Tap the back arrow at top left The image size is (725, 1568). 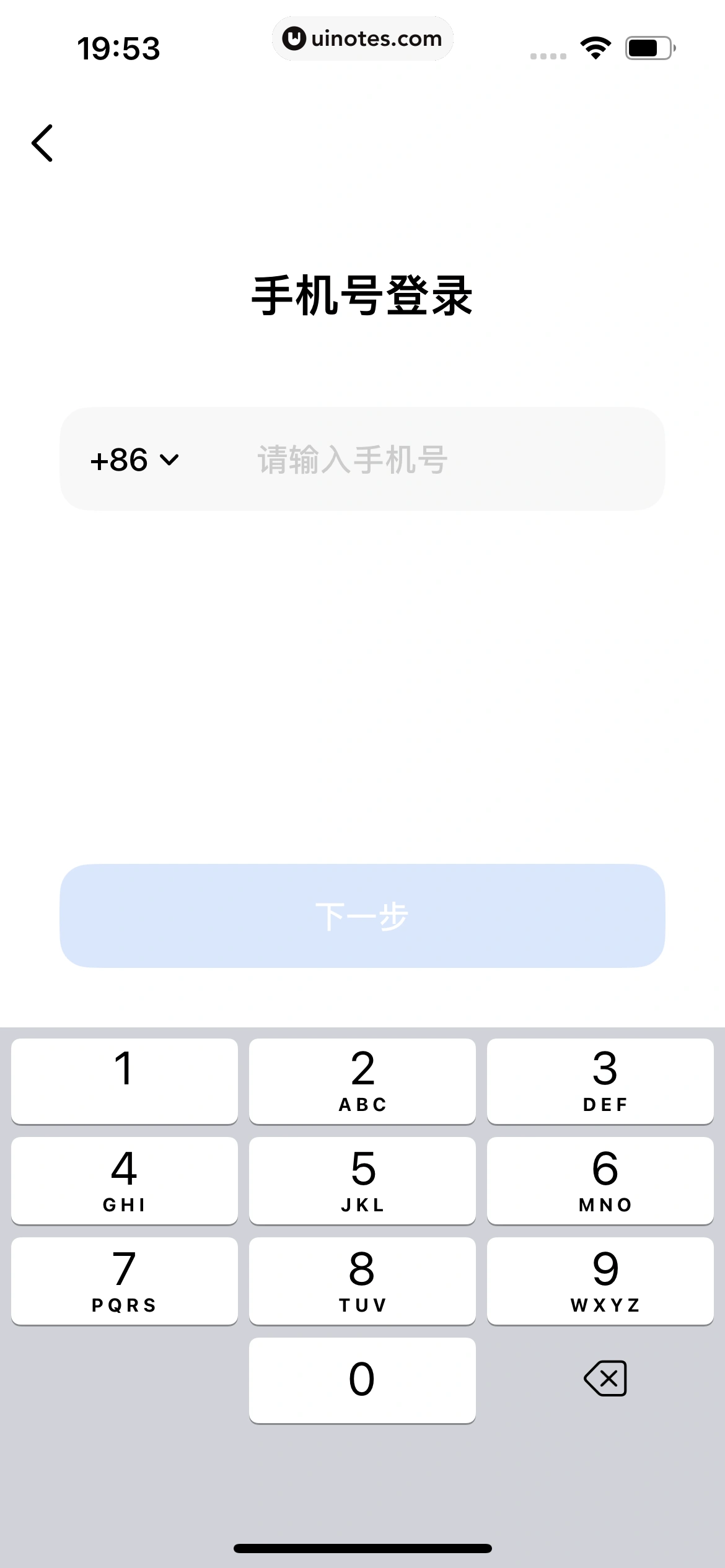click(x=42, y=142)
